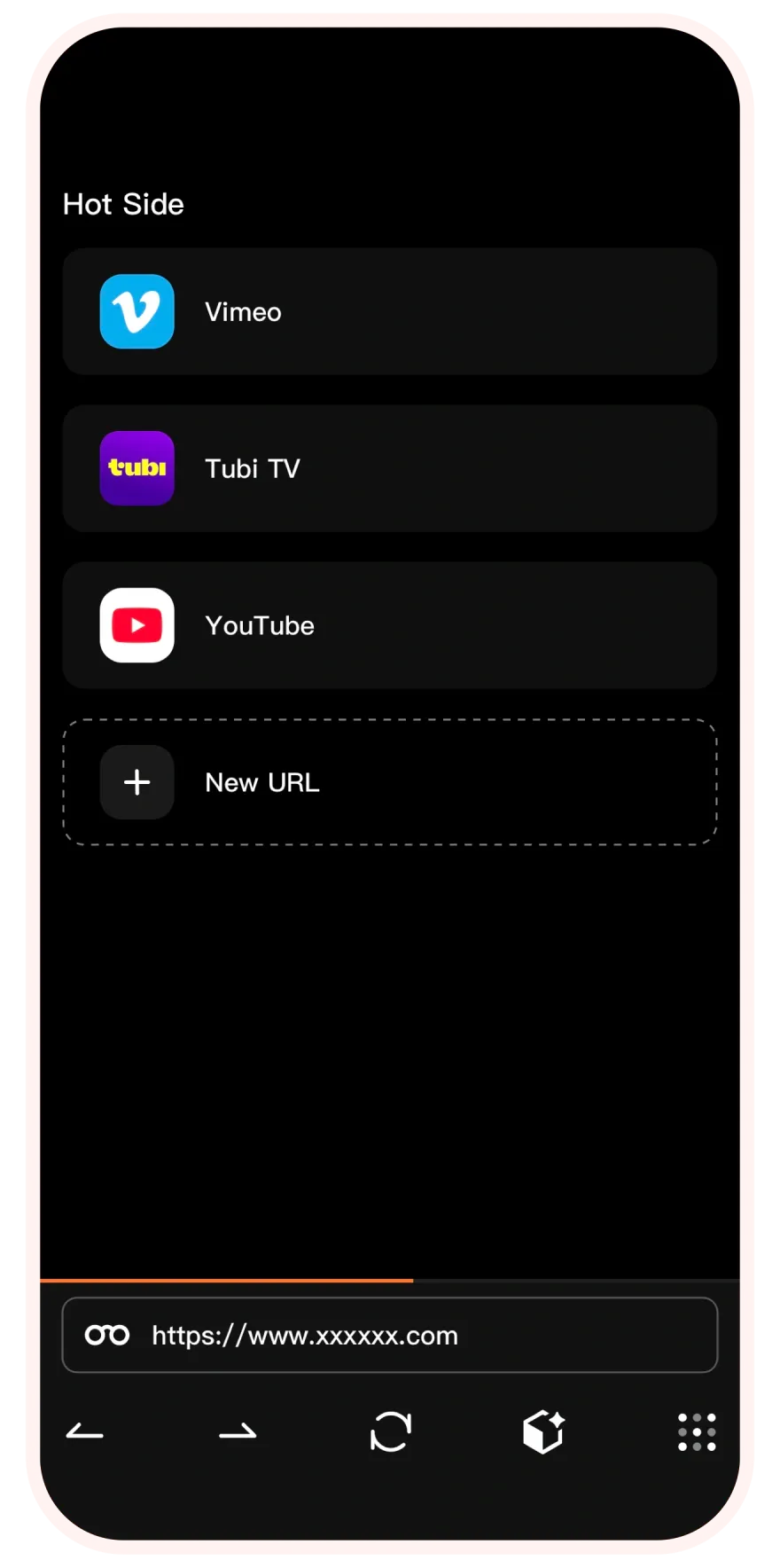Viewport: 780px width, 1568px height.
Task: Launch Tubi TV from Hot Side
Action: click(x=389, y=468)
